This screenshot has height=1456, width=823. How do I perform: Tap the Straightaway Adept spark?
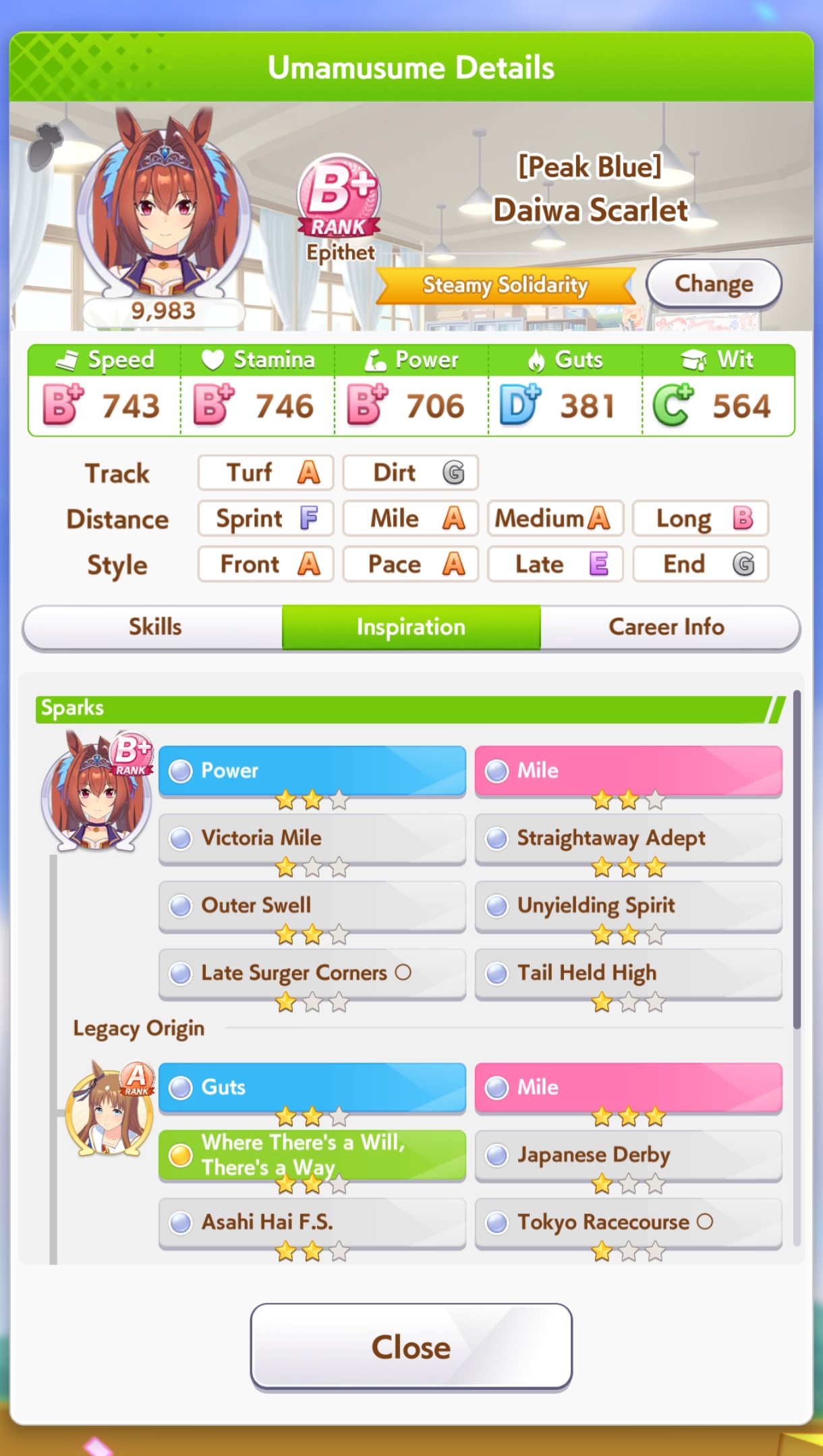coord(629,838)
